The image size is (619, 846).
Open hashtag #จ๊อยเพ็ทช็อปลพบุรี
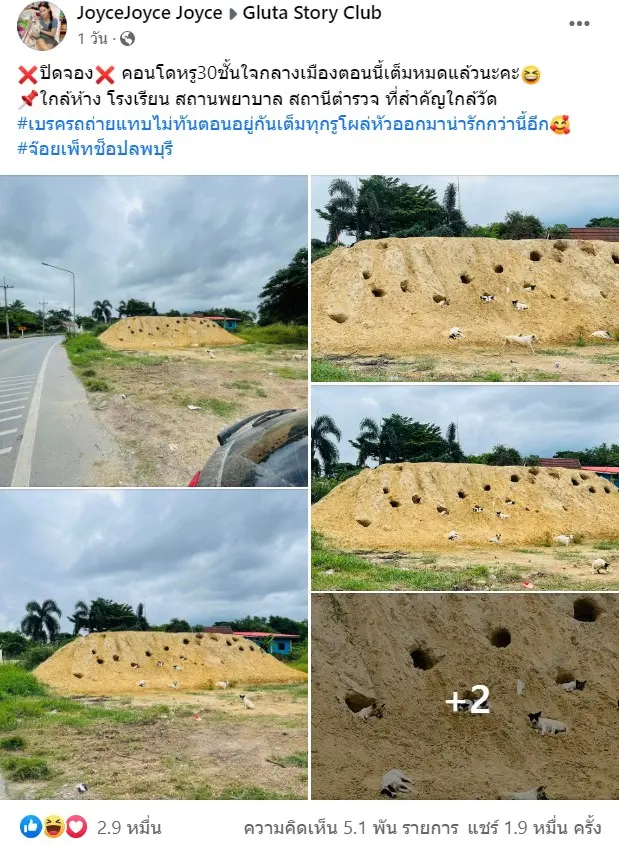point(99,147)
